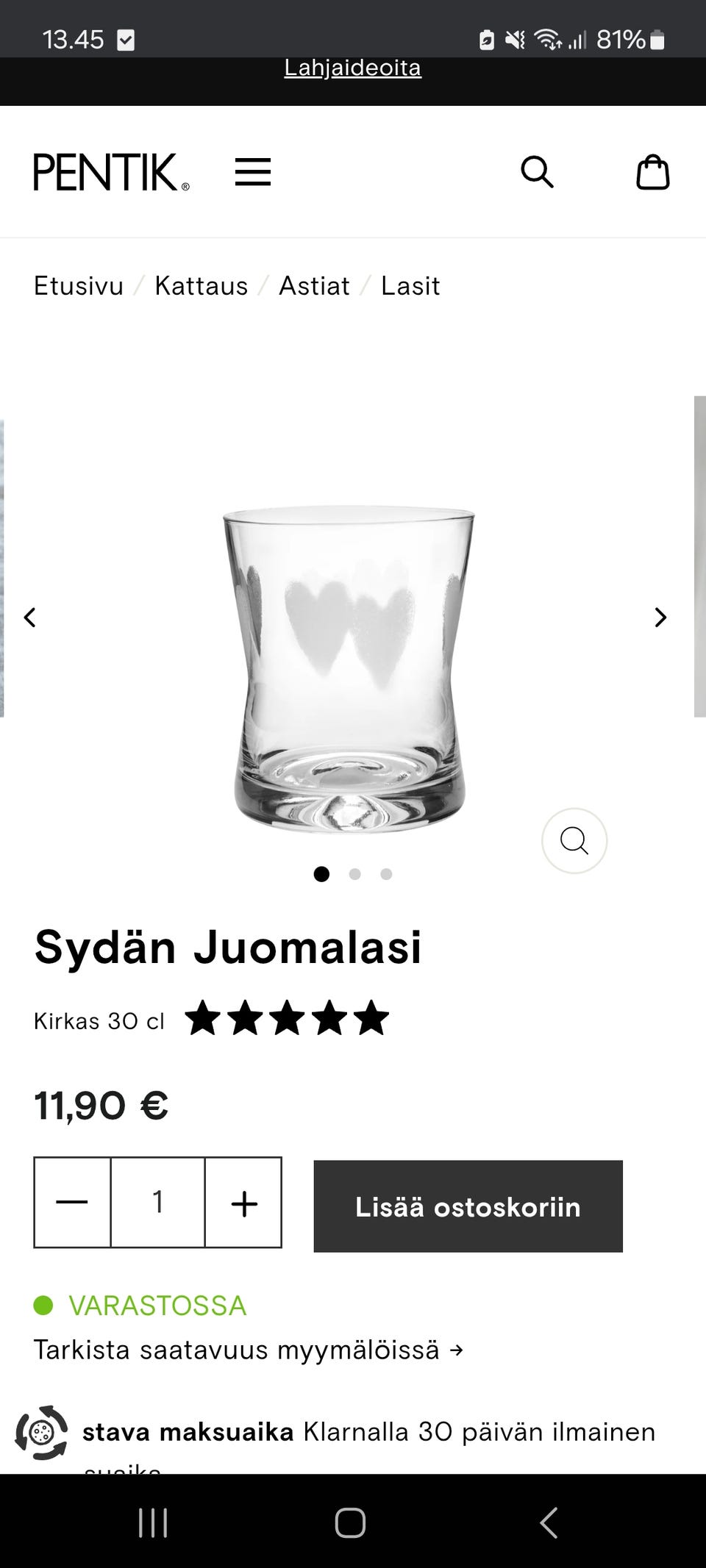The height and width of the screenshot is (1568, 706).
Task: Increase quantity with plus stepper
Action: pyautogui.click(x=243, y=1203)
